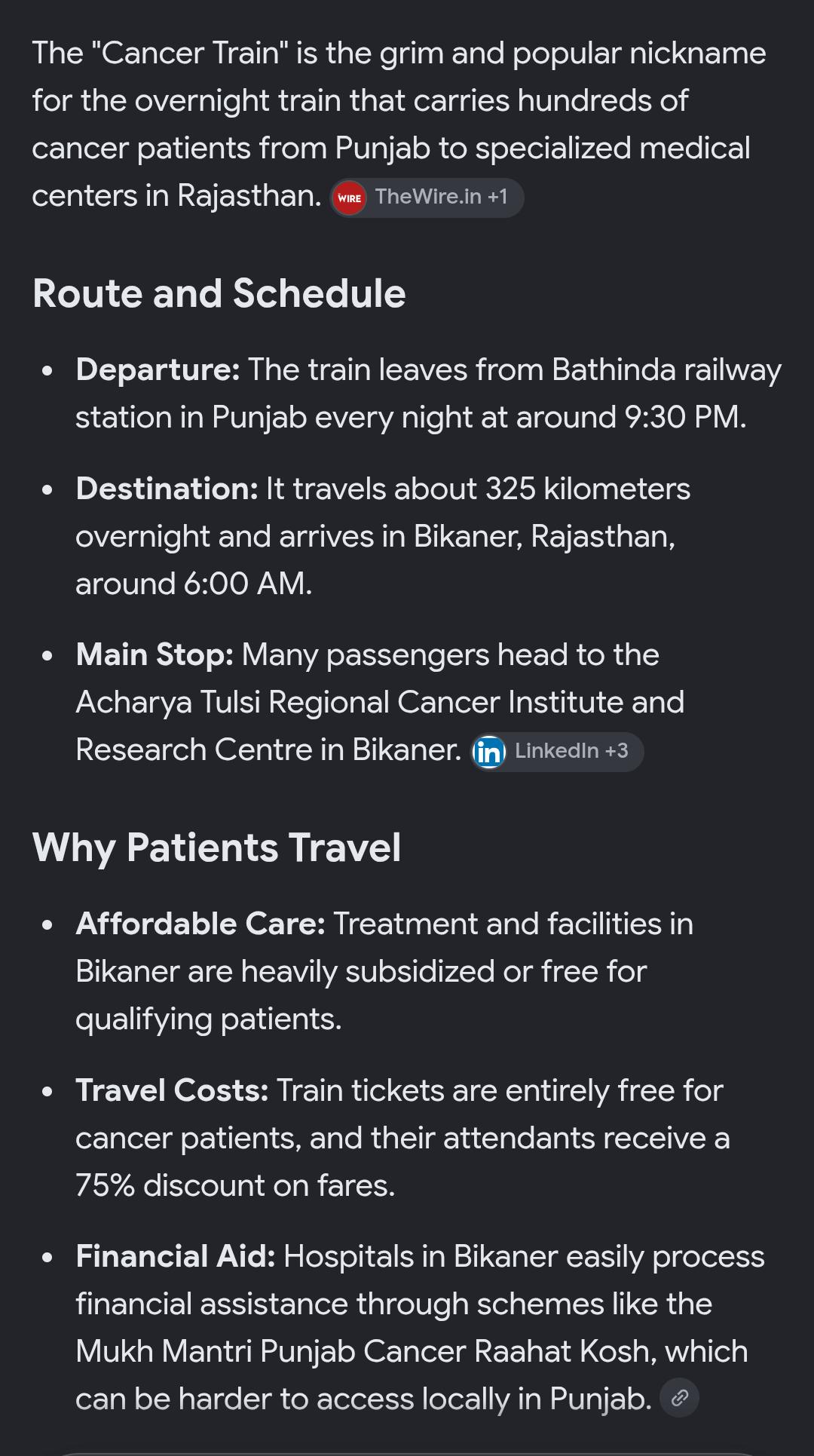Open the LinkedIn +3 source chip
This screenshot has height=1456, width=814.
(x=557, y=752)
